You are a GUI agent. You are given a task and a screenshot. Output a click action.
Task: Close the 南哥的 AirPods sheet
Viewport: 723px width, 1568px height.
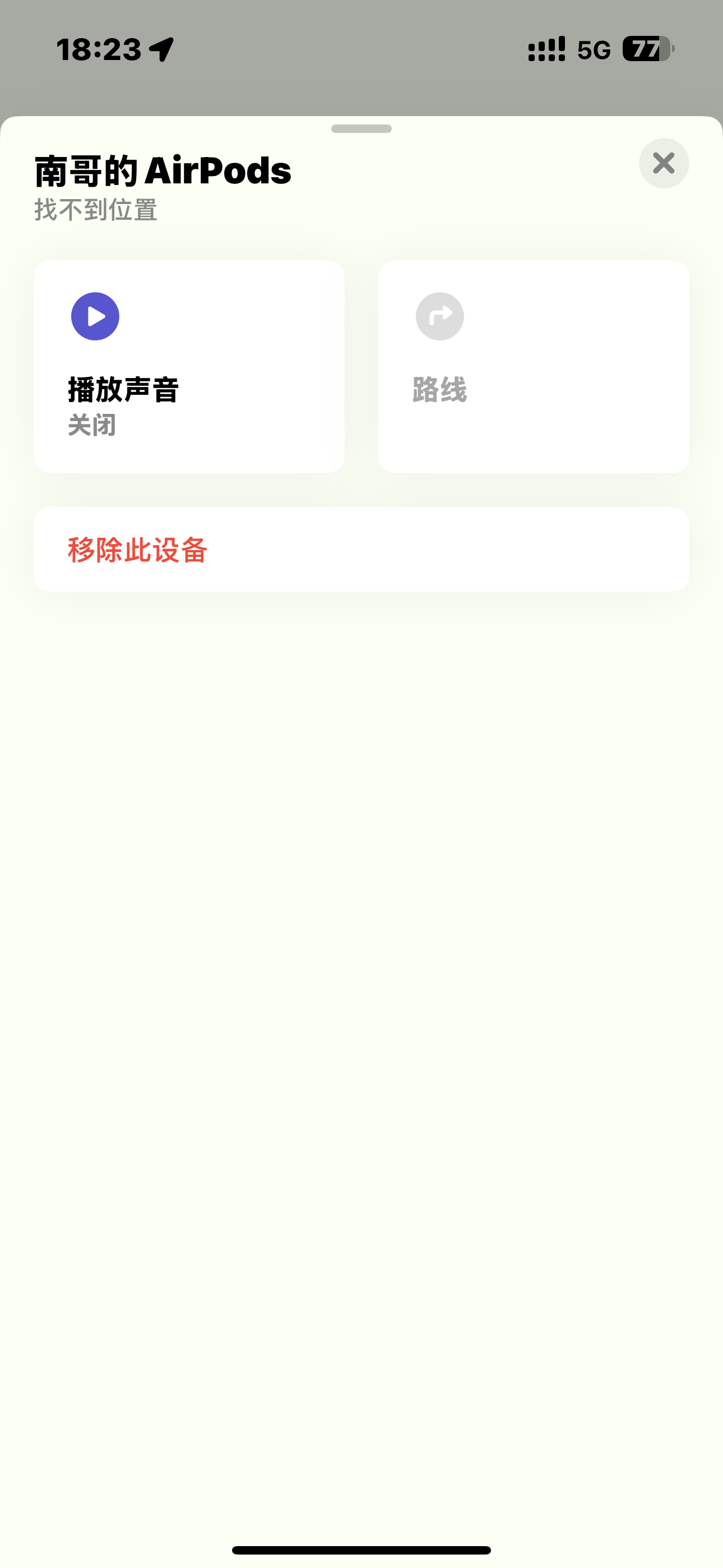(664, 163)
